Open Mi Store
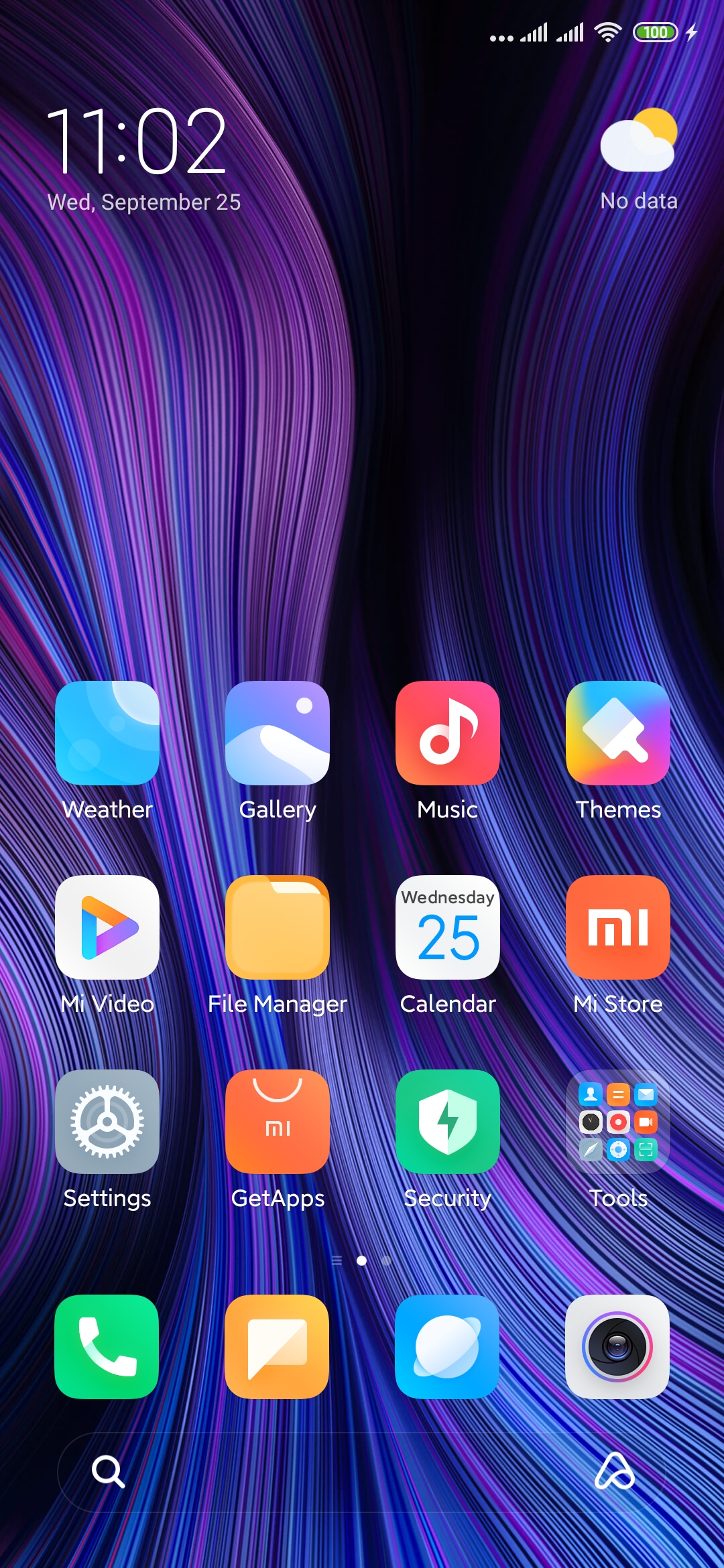Viewport: 724px width, 1568px height. [x=618, y=927]
